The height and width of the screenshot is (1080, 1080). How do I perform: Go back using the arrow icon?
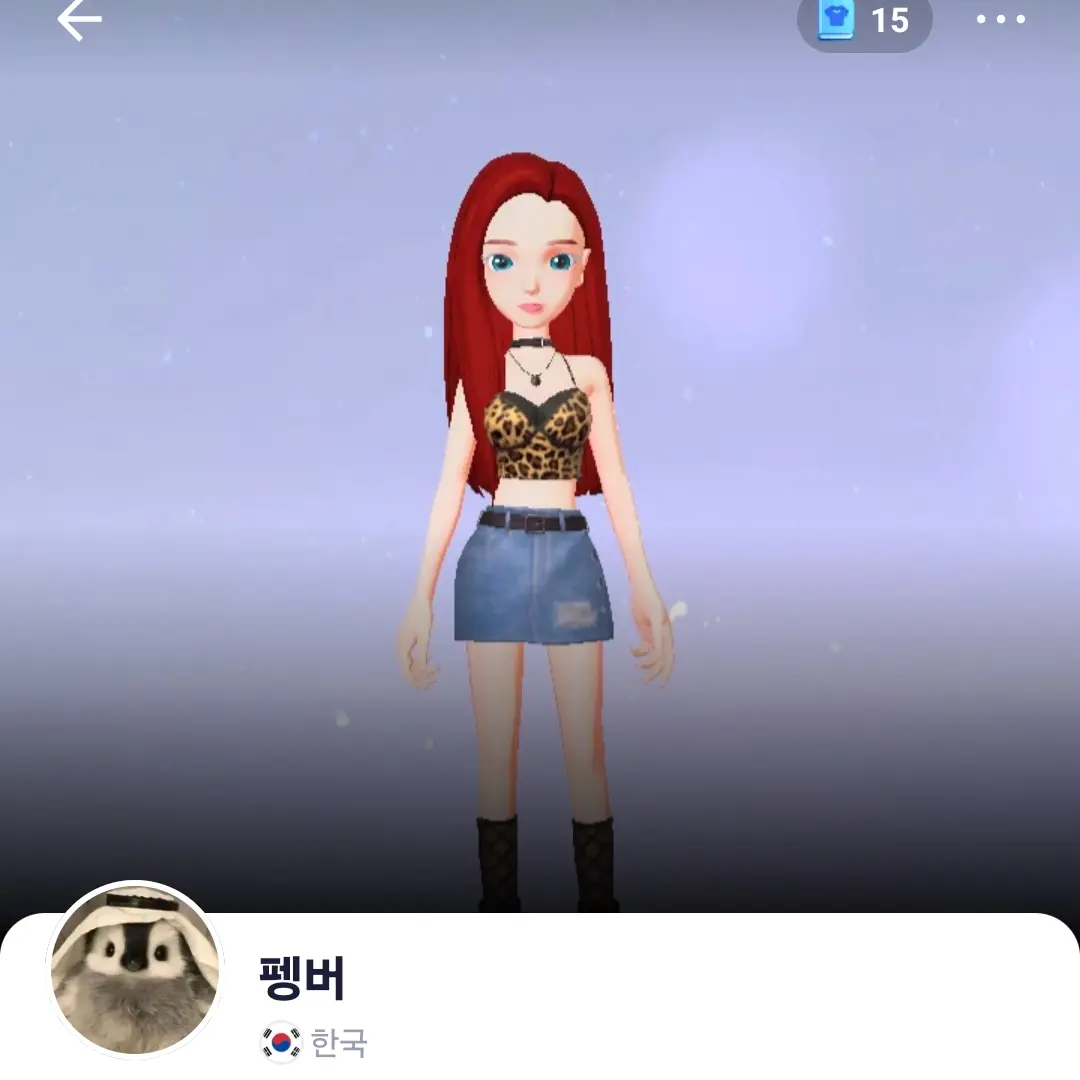(79, 21)
